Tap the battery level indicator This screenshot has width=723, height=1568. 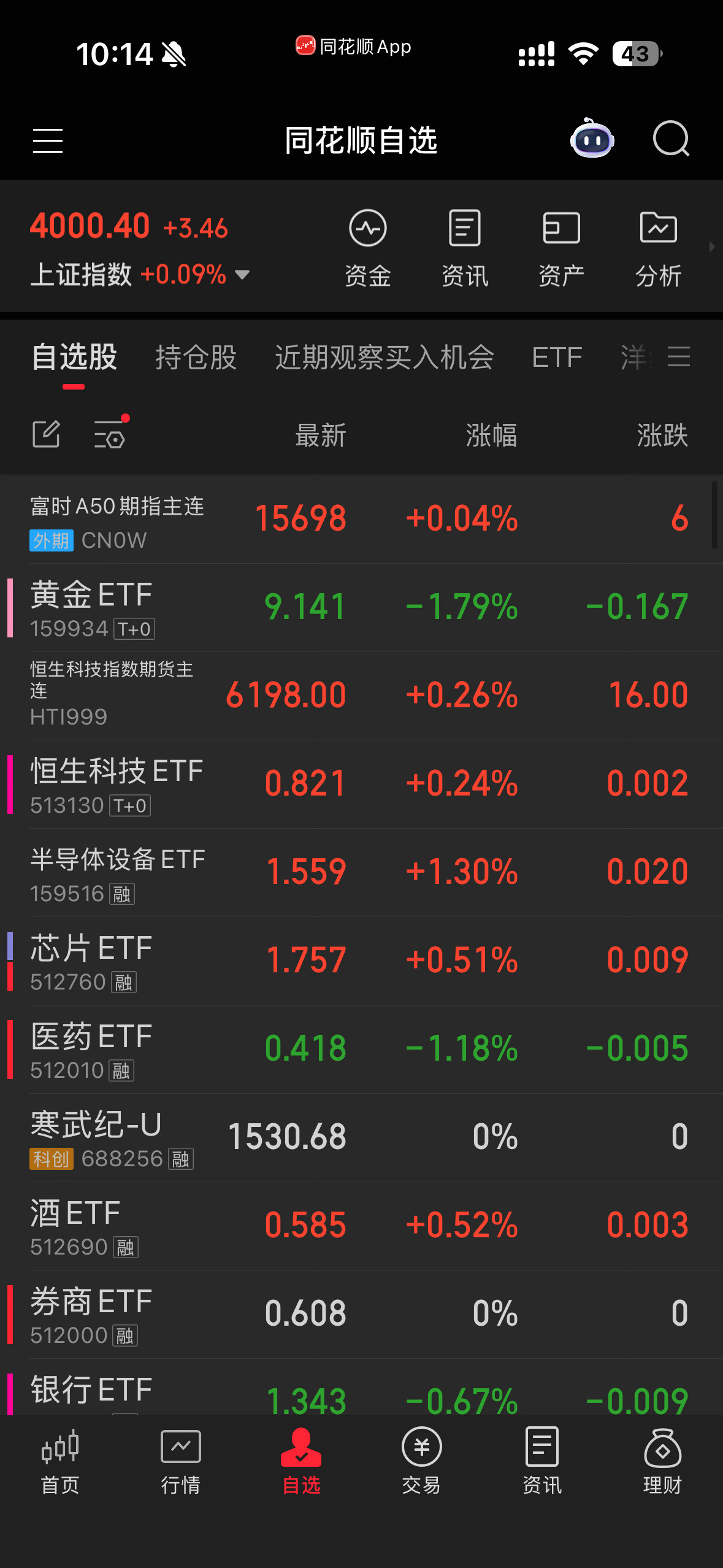click(635, 54)
